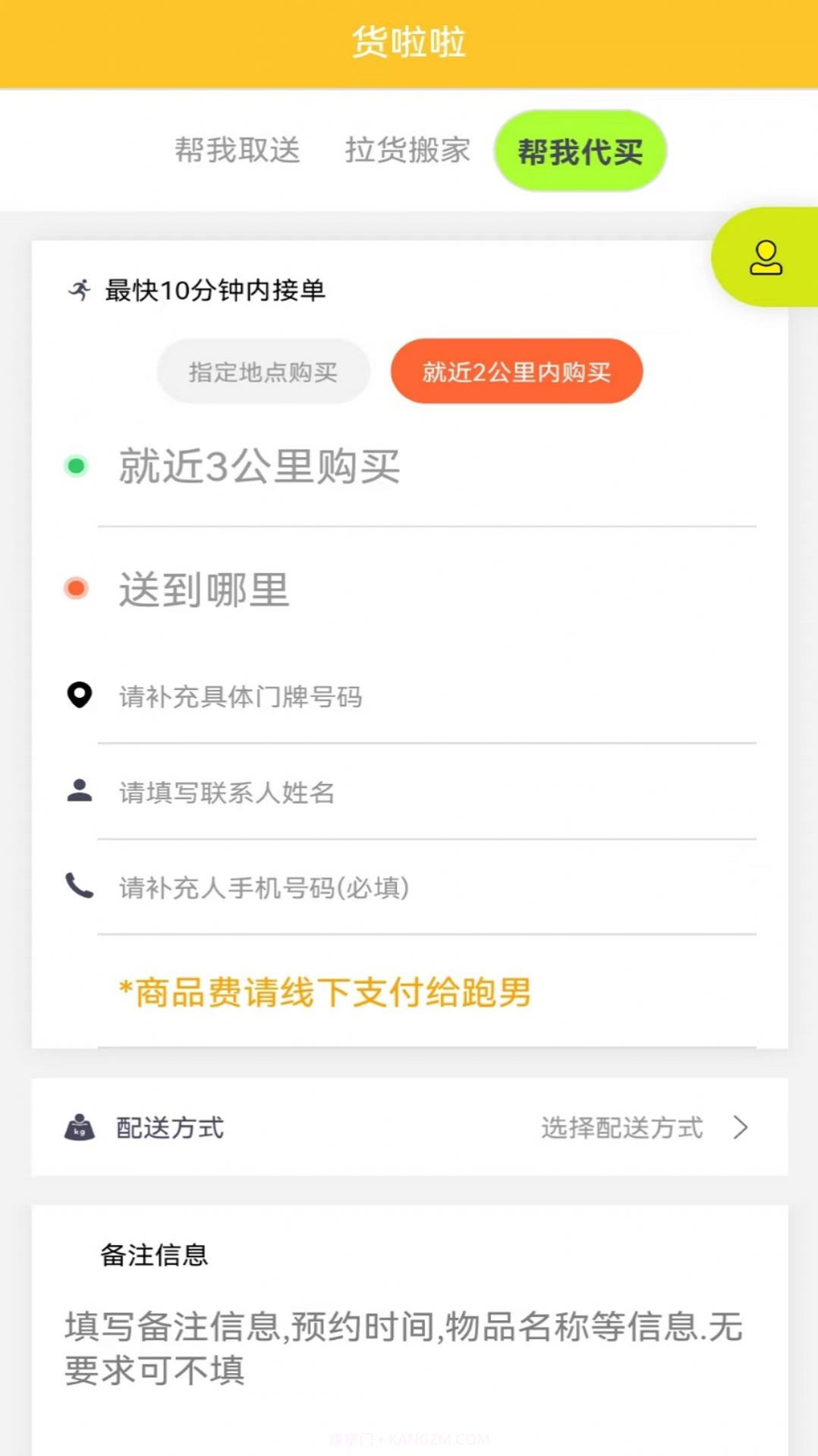Image resolution: width=818 pixels, height=1456 pixels.
Task: Select the 指定地点购买 purchase option
Action: pos(262,371)
